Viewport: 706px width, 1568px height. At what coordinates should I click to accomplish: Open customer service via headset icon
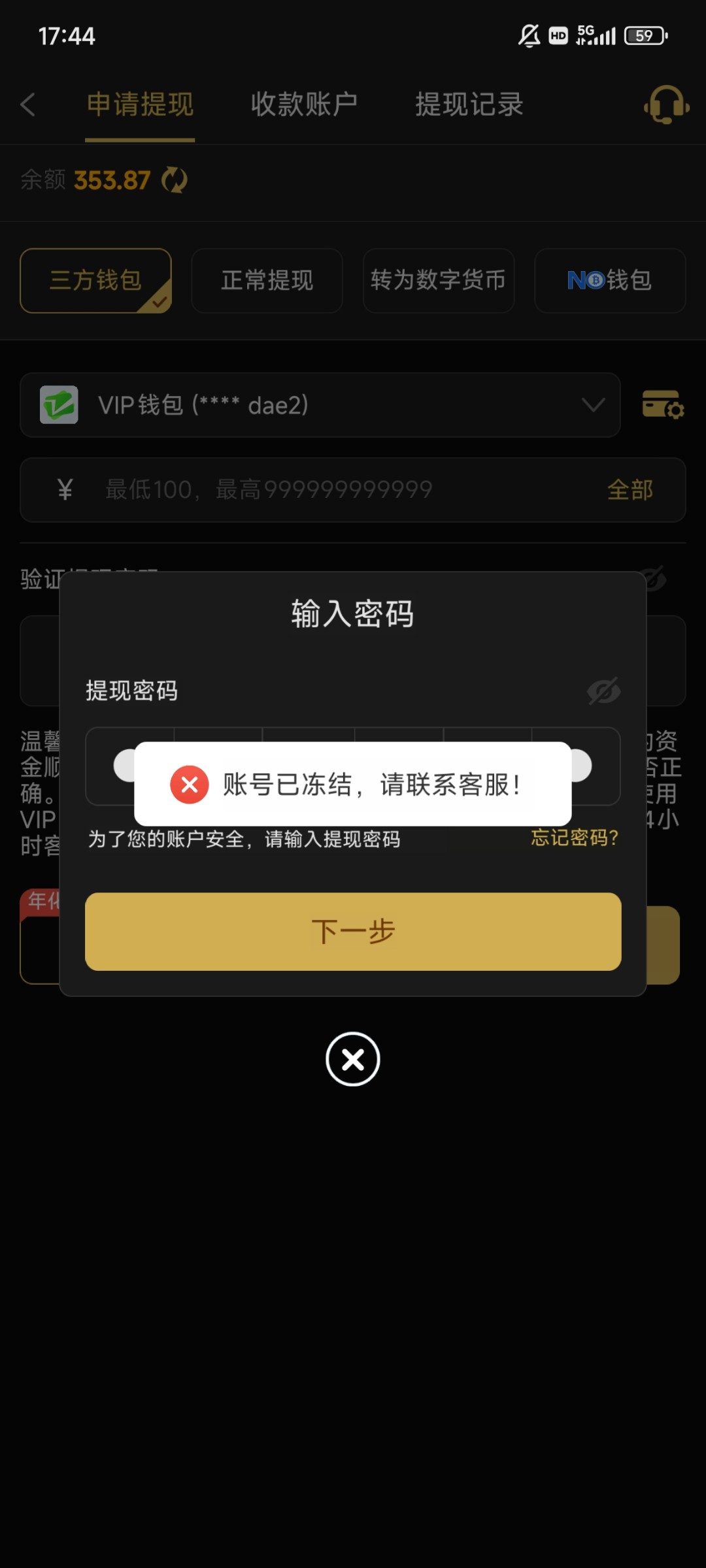coord(666,105)
